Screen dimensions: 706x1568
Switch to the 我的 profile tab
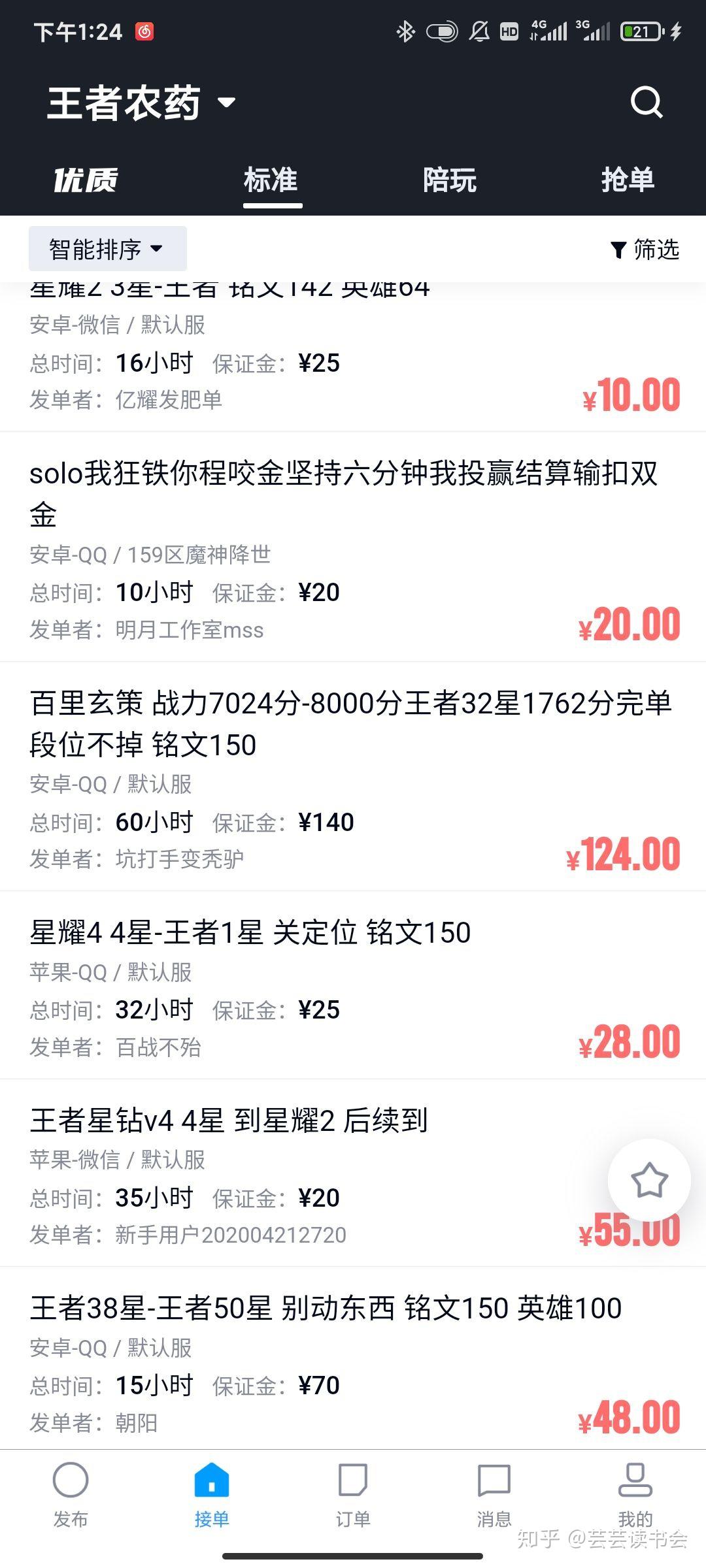635,1494
